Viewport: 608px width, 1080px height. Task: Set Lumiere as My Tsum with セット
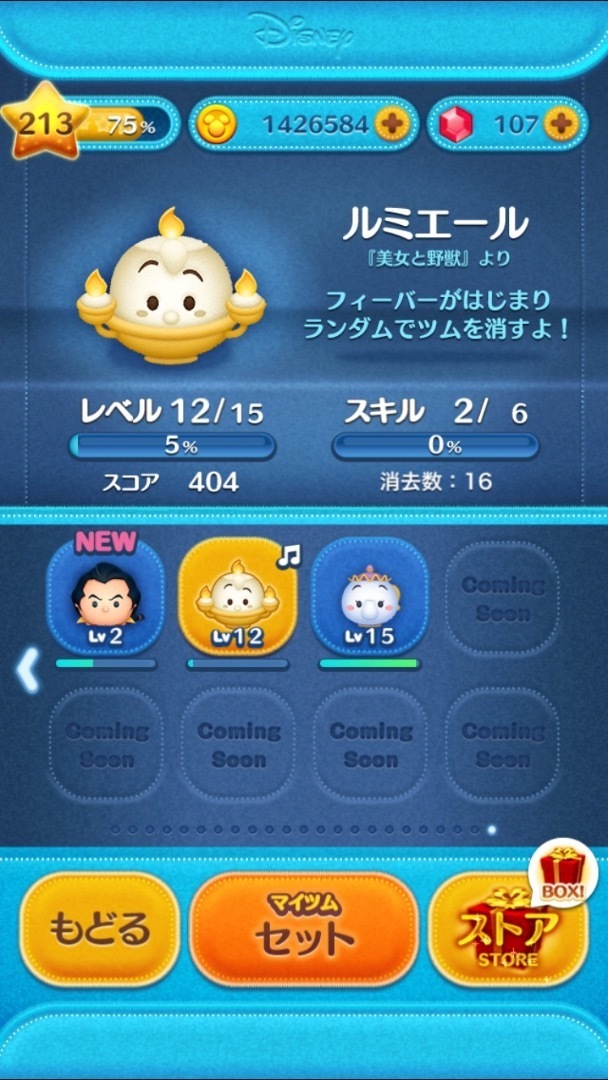[303, 930]
